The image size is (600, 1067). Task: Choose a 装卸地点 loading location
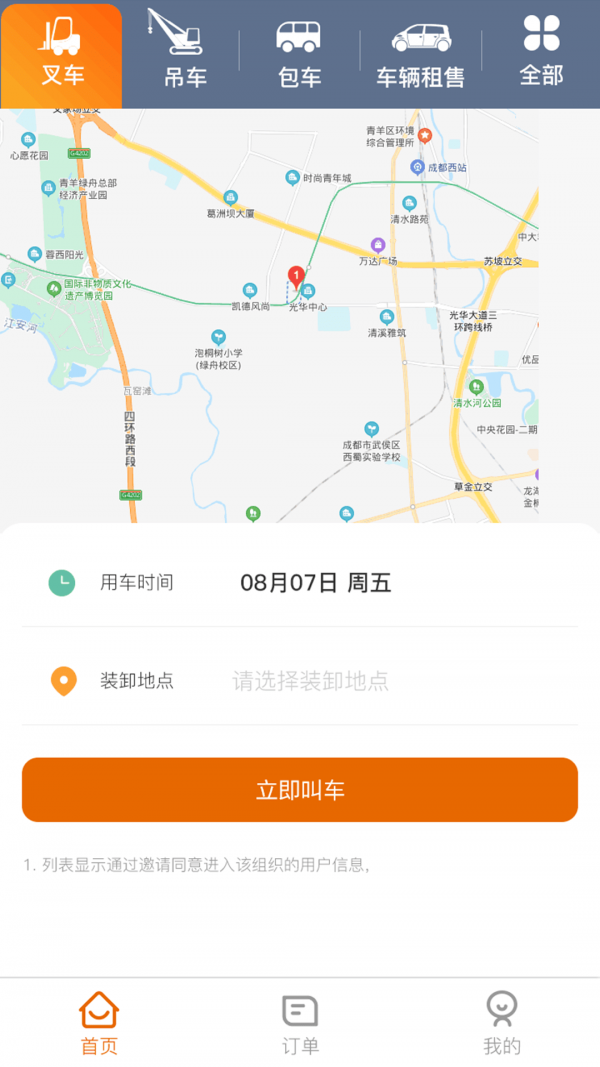click(x=299, y=680)
